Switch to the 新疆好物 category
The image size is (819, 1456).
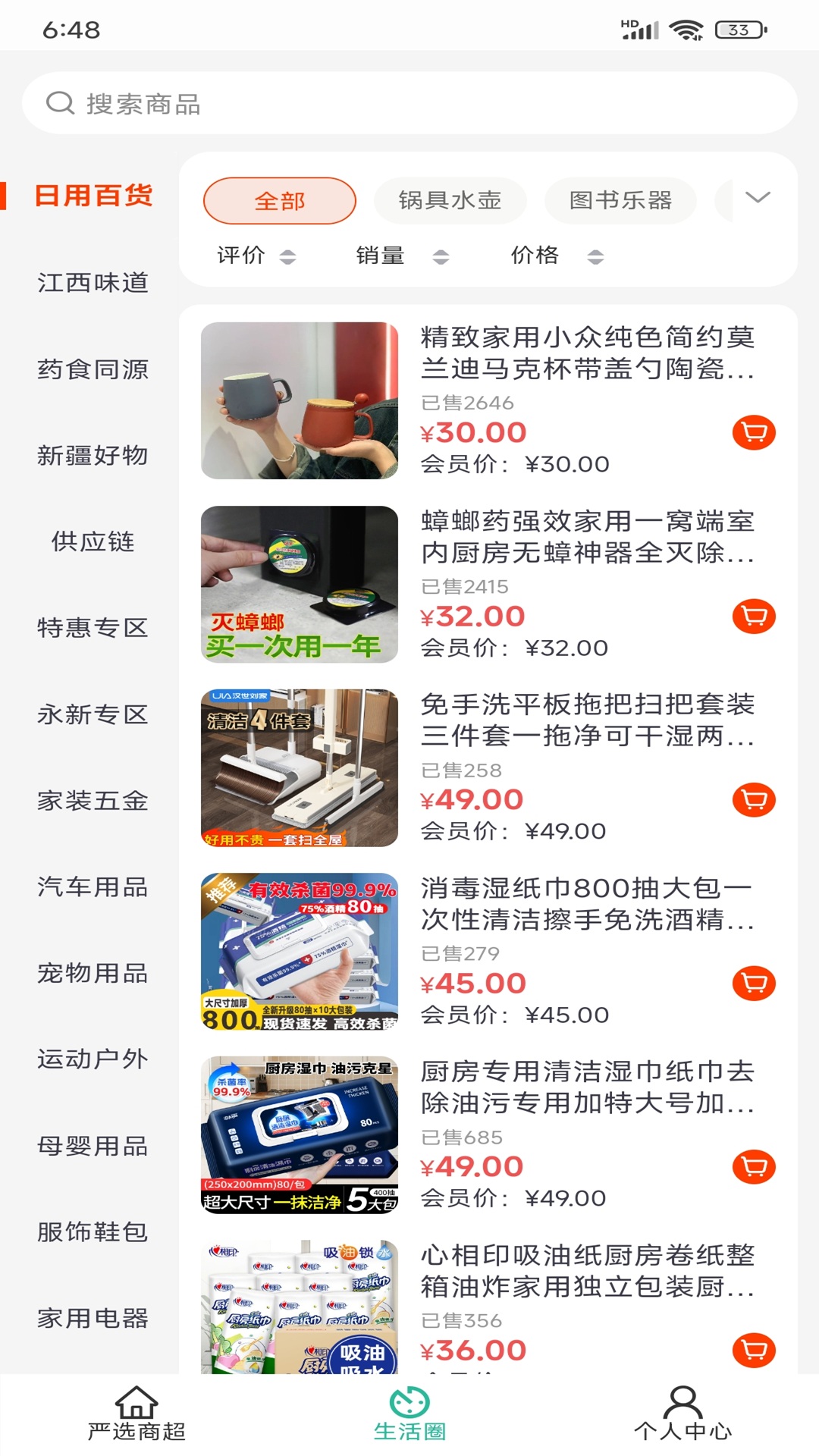click(93, 456)
